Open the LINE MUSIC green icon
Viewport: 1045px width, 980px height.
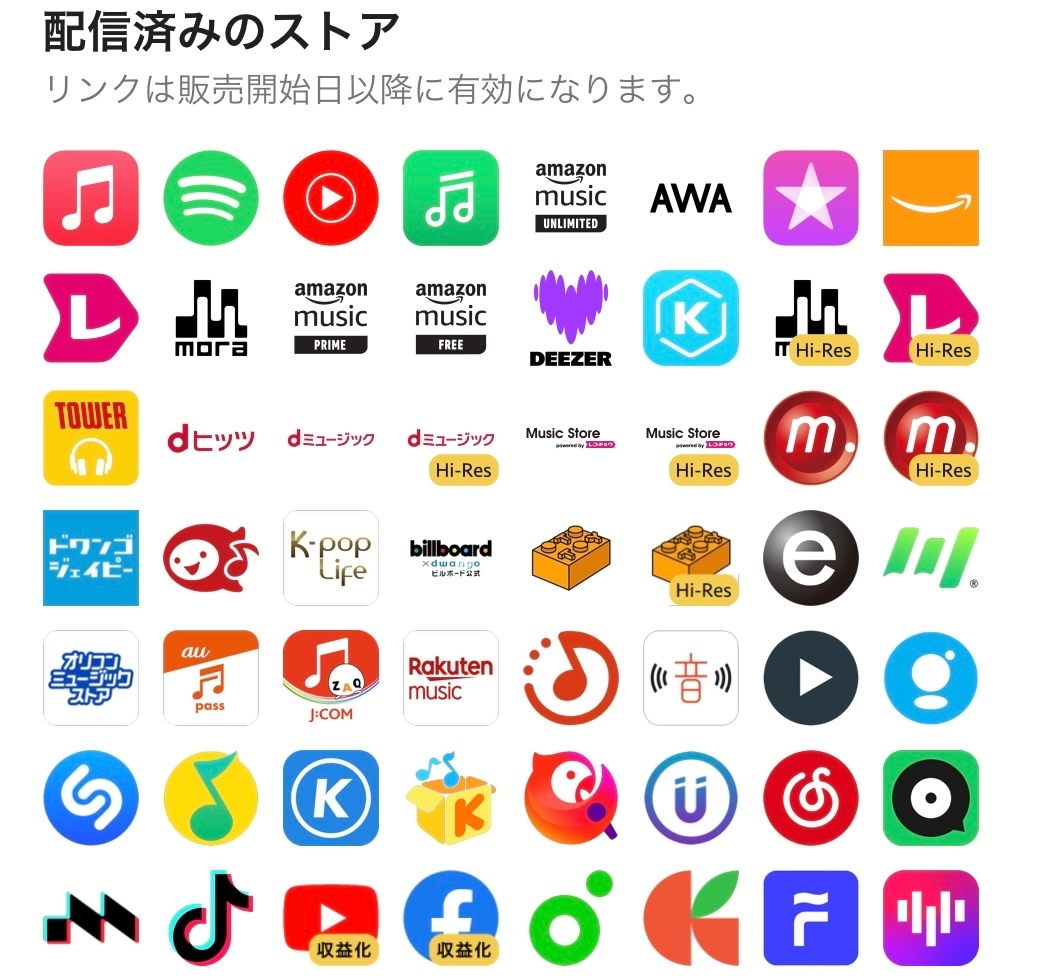[451, 198]
